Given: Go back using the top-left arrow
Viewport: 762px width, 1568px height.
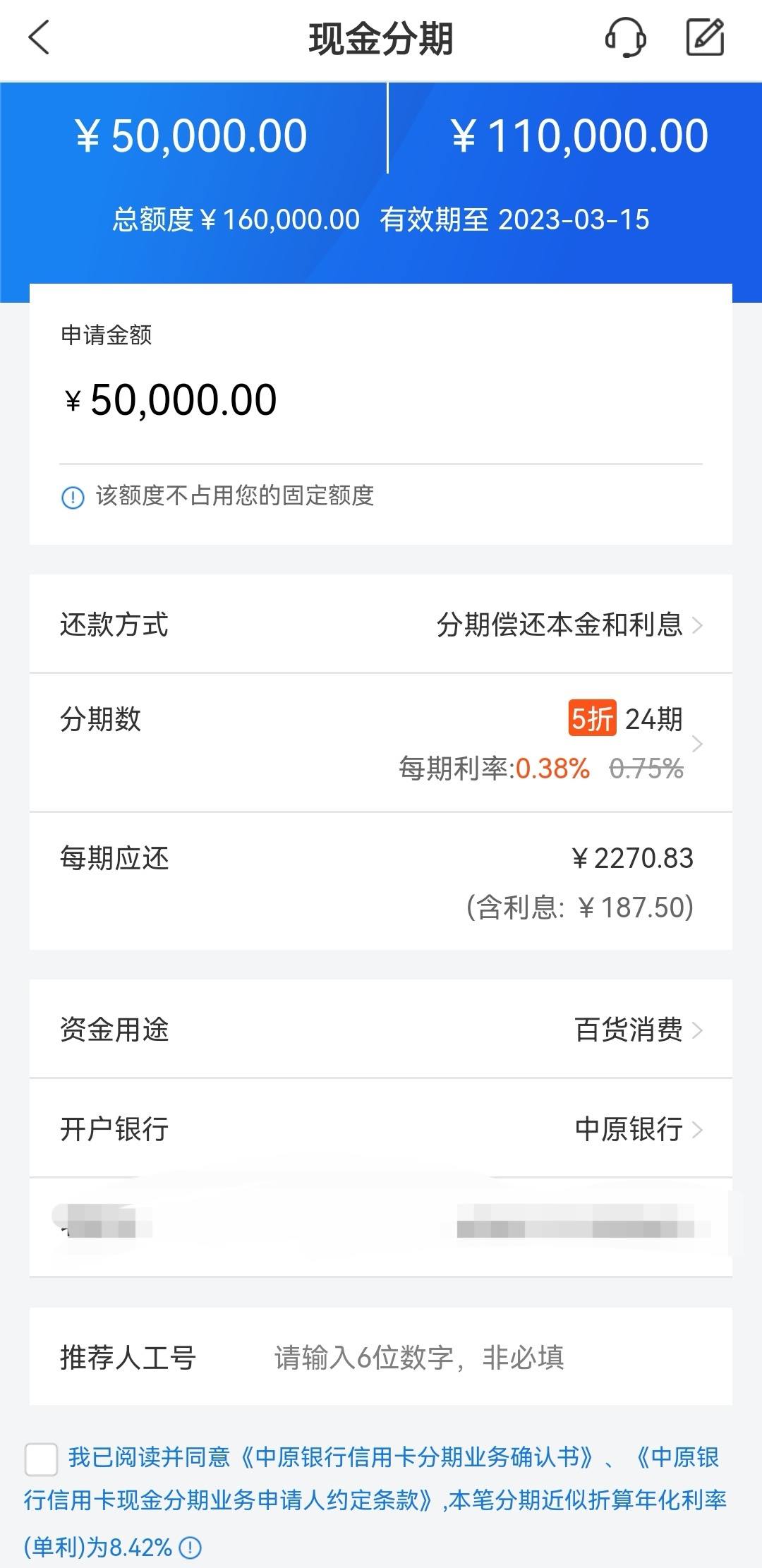Looking at the screenshot, I should pos(39,37).
